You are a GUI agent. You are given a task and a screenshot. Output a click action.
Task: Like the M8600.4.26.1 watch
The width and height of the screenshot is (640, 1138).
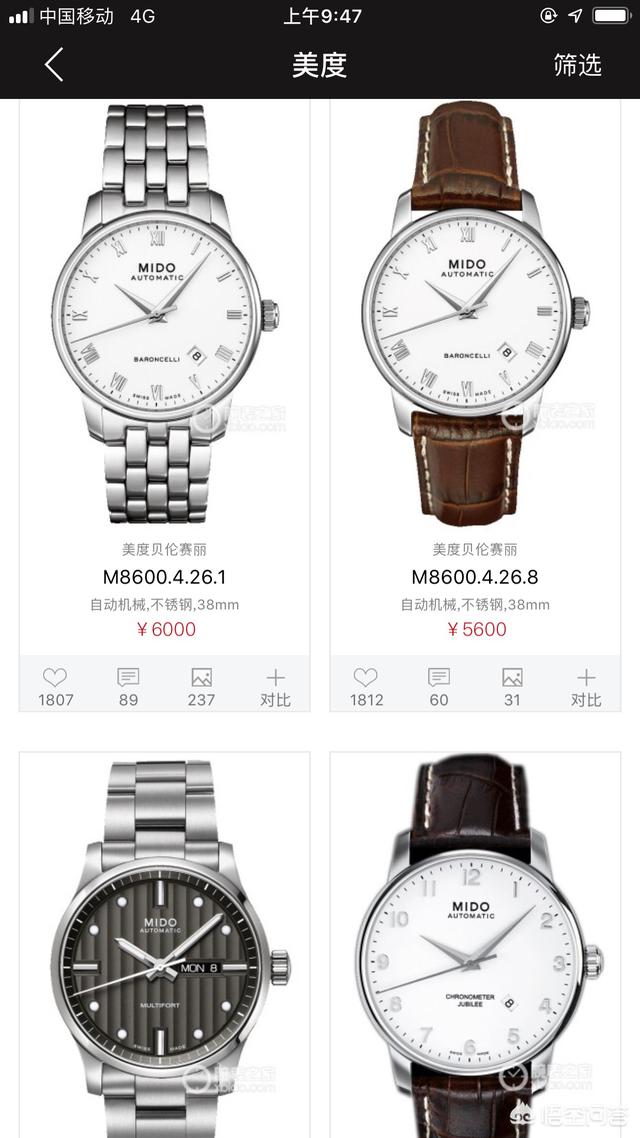point(56,686)
